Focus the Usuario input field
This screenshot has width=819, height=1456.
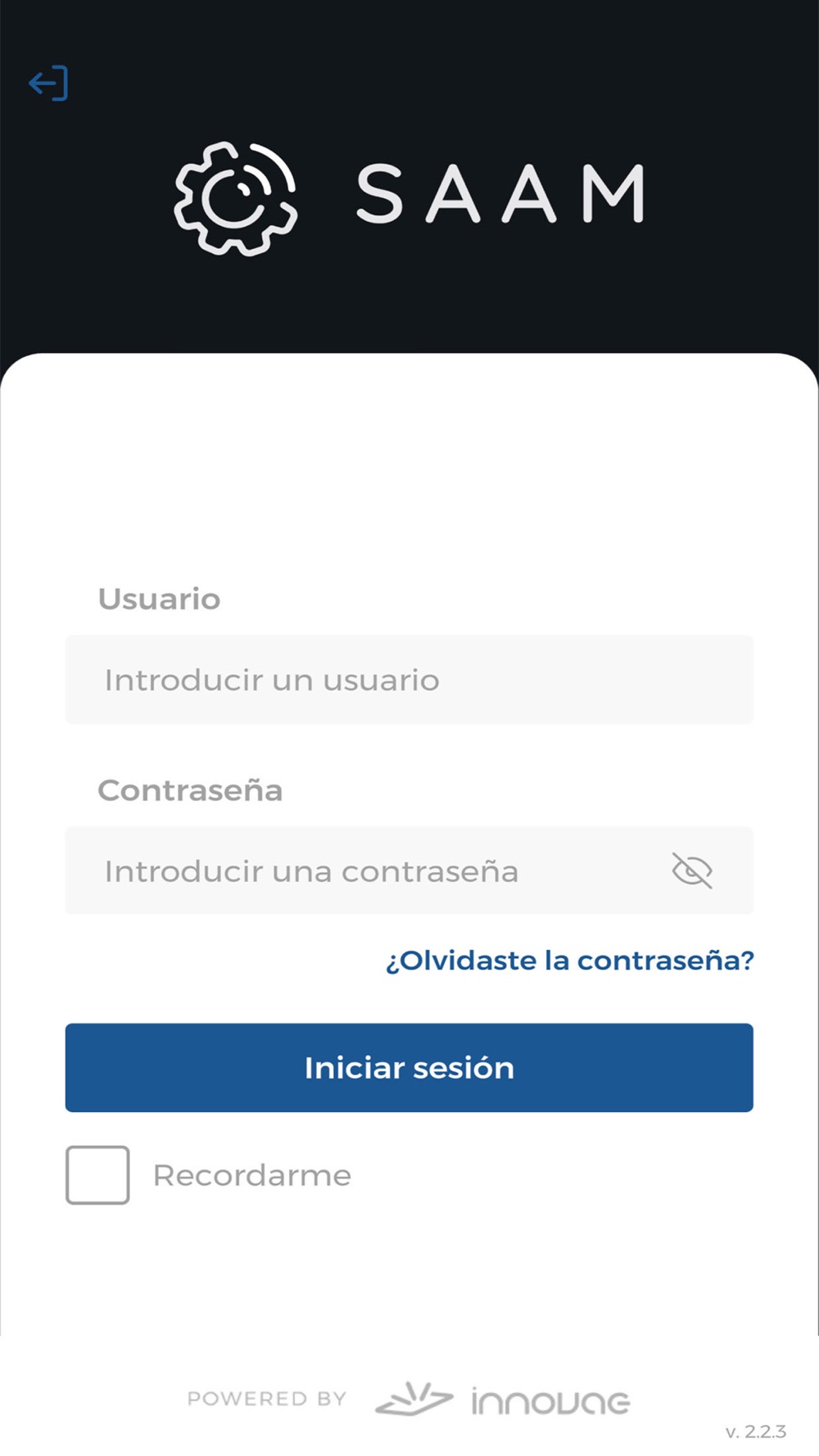409,680
